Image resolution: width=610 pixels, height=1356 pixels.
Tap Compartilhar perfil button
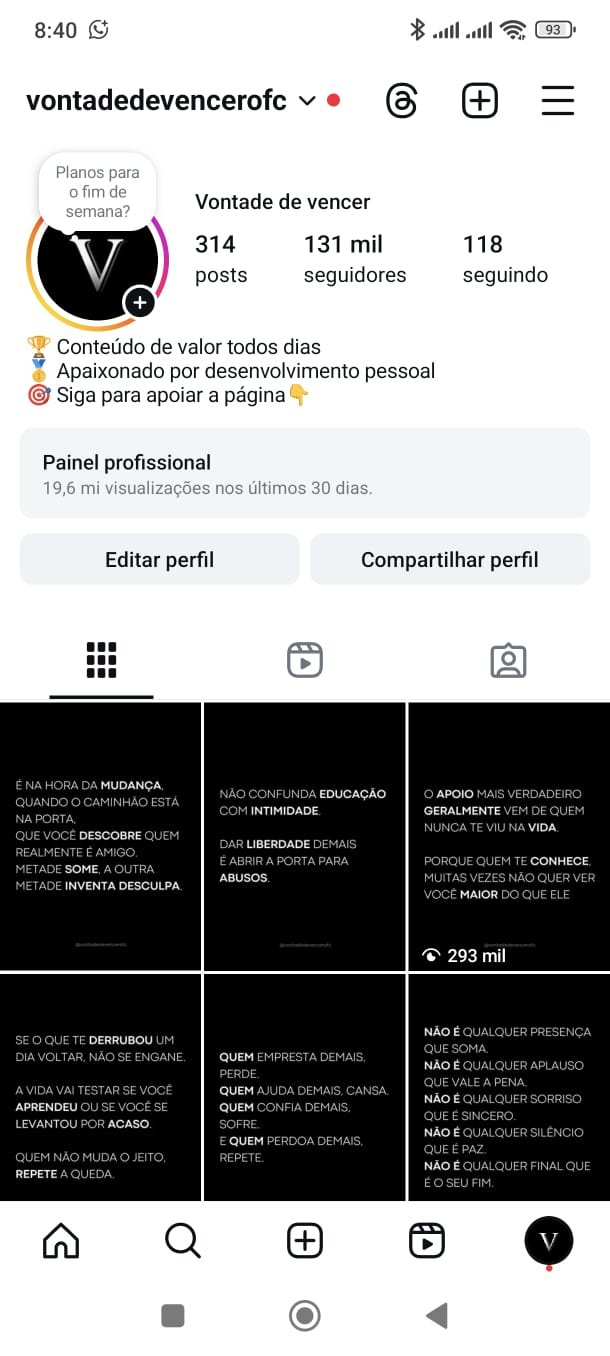click(450, 560)
